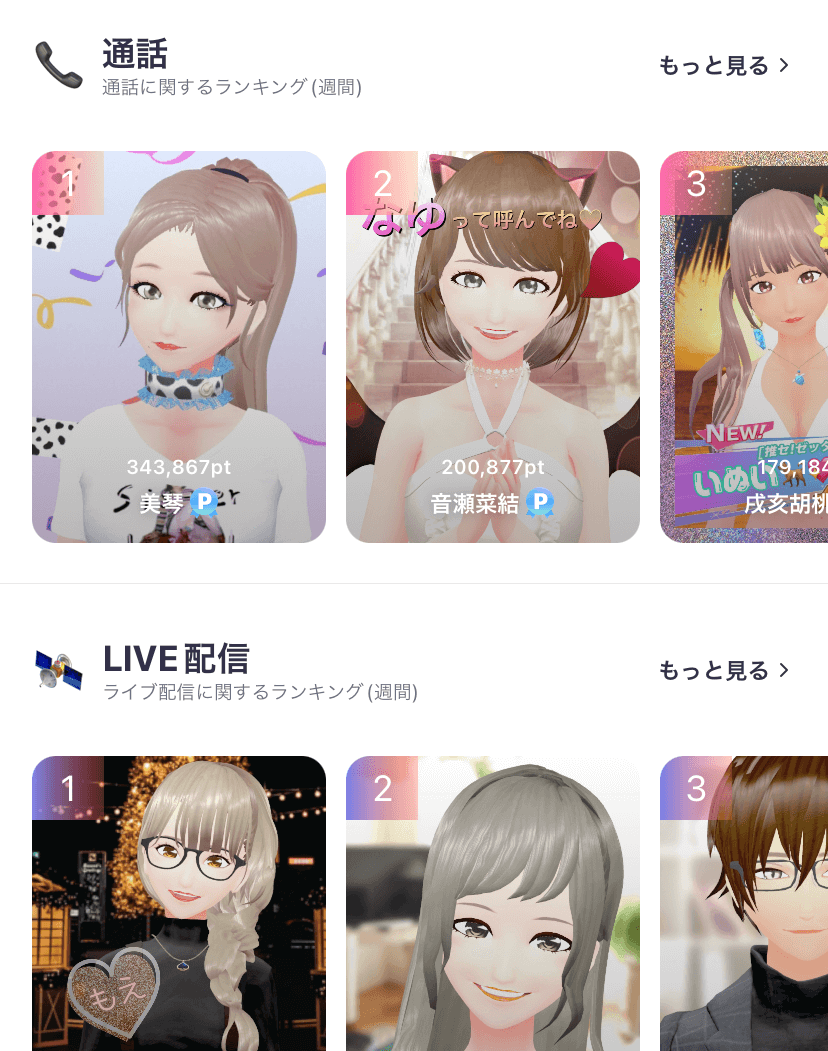Click rank 2 badge in LIVE配信 ranking
The width and height of the screenshot is (828, 1051).
click(x=381, y=787)
